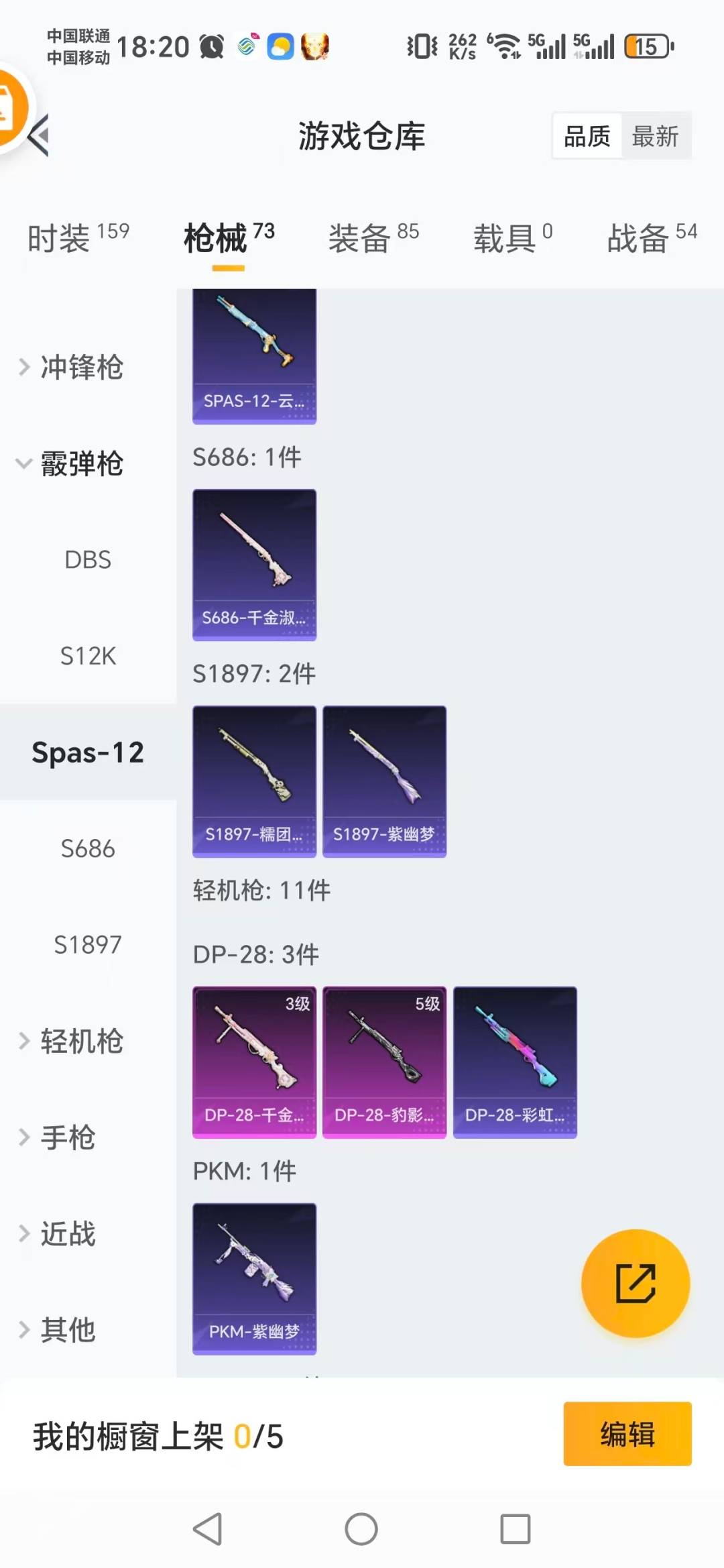The image size is (724, 1568).
Task: Open the DP-28-豹影 5级 weapon
Action: tap(384, 1060)
